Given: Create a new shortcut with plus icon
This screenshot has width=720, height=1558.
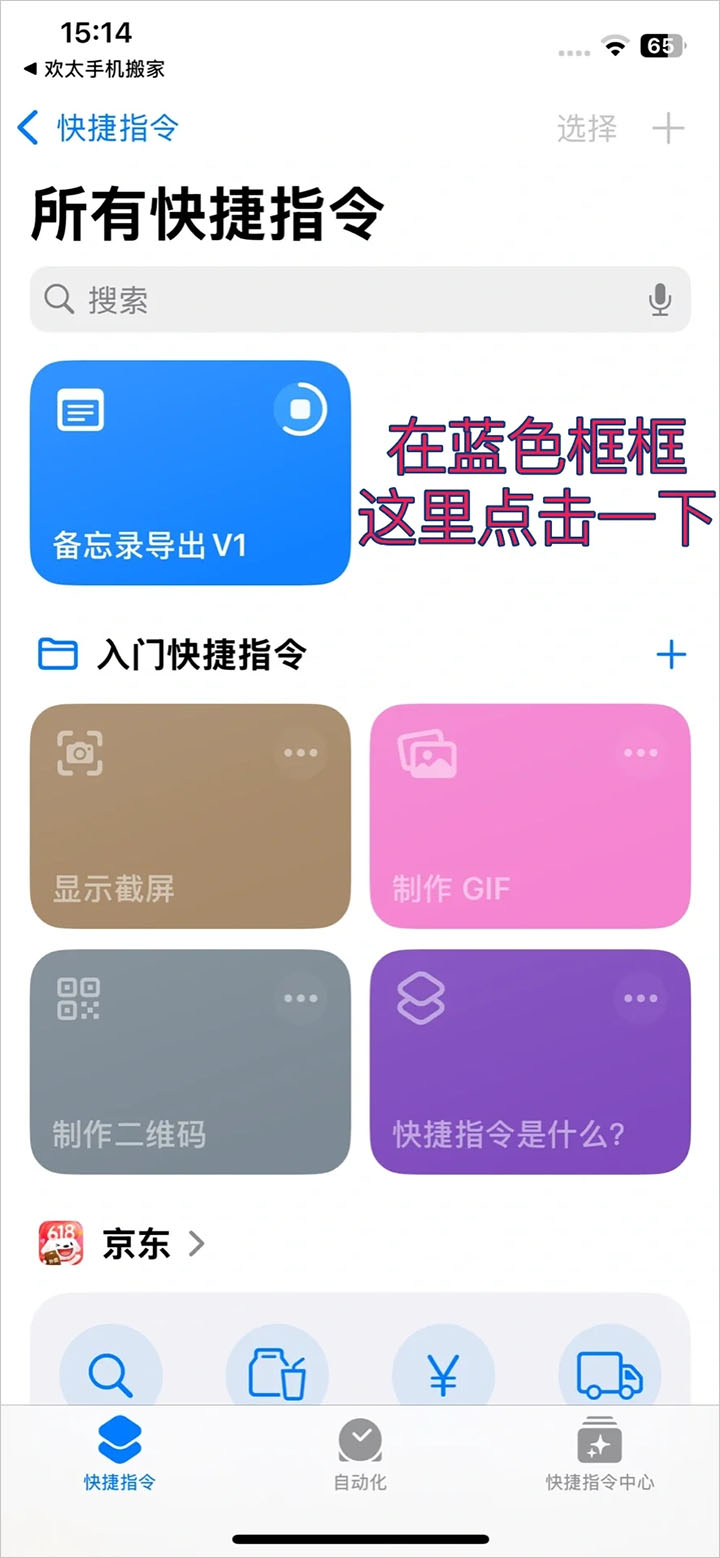Looking at the screenshot, I should point(668,128).
